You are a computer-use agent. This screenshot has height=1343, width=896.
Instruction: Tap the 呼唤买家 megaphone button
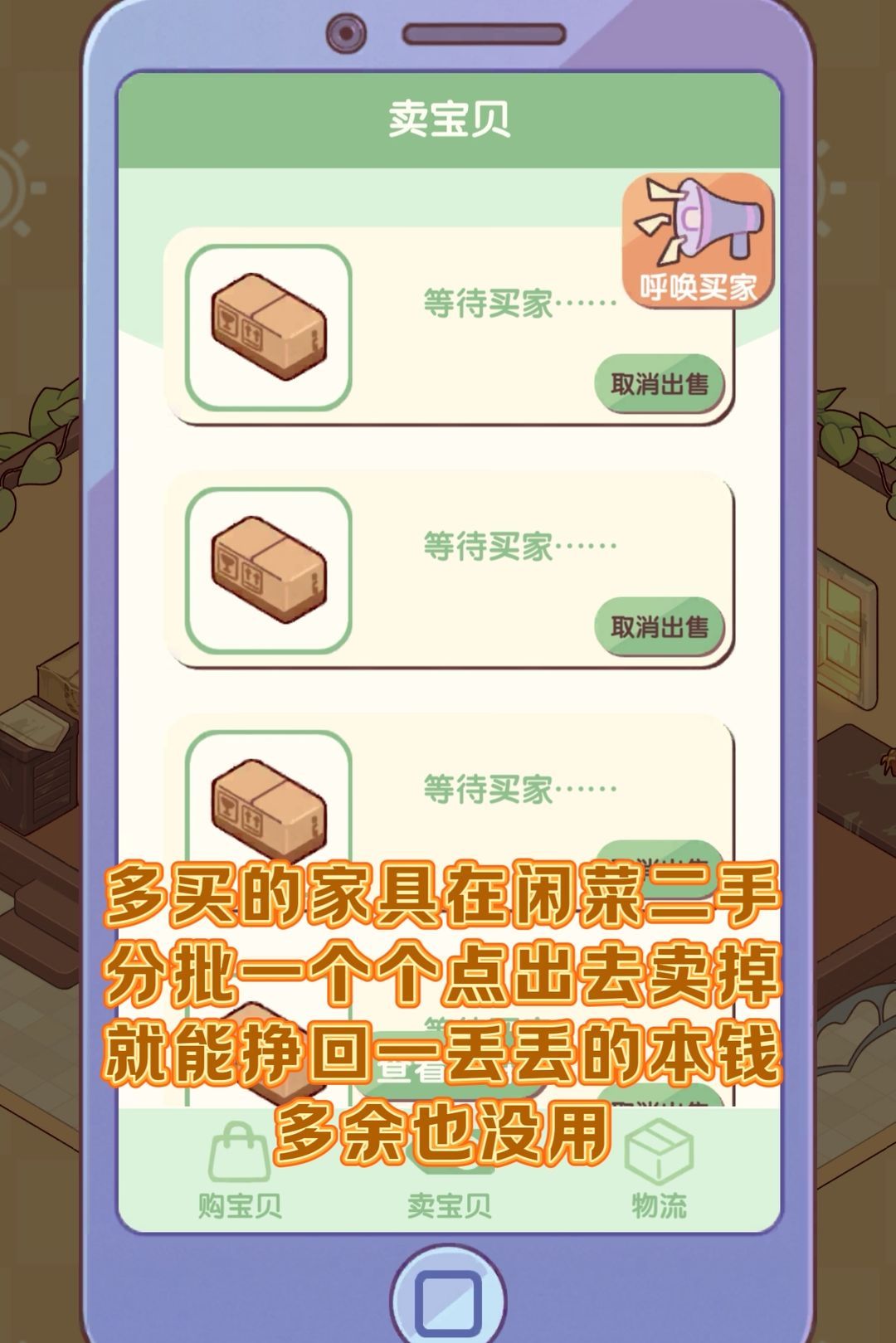coord(698,241)
